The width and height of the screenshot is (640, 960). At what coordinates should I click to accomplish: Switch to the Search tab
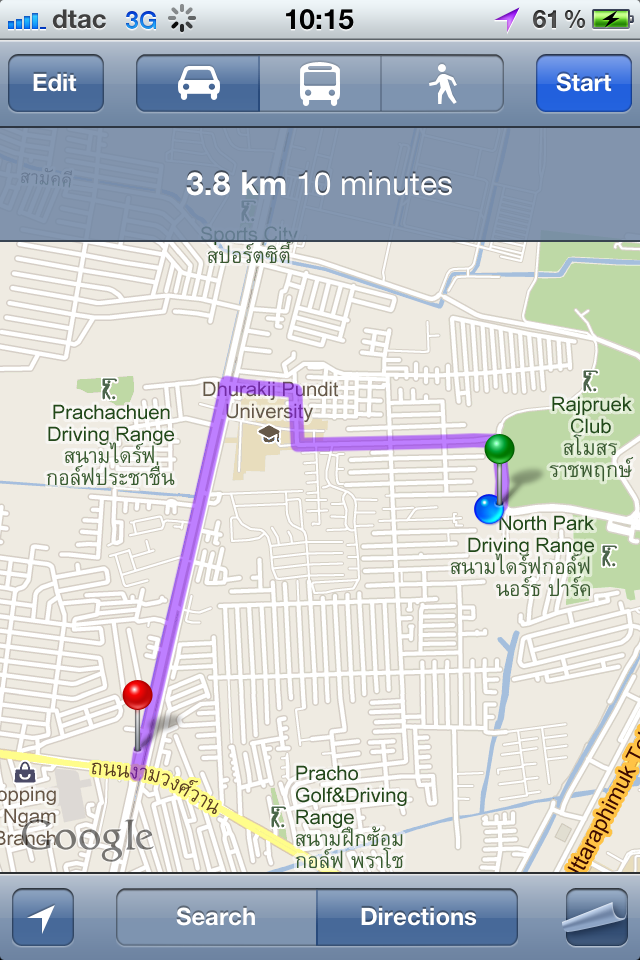click(x=216, y=917)
